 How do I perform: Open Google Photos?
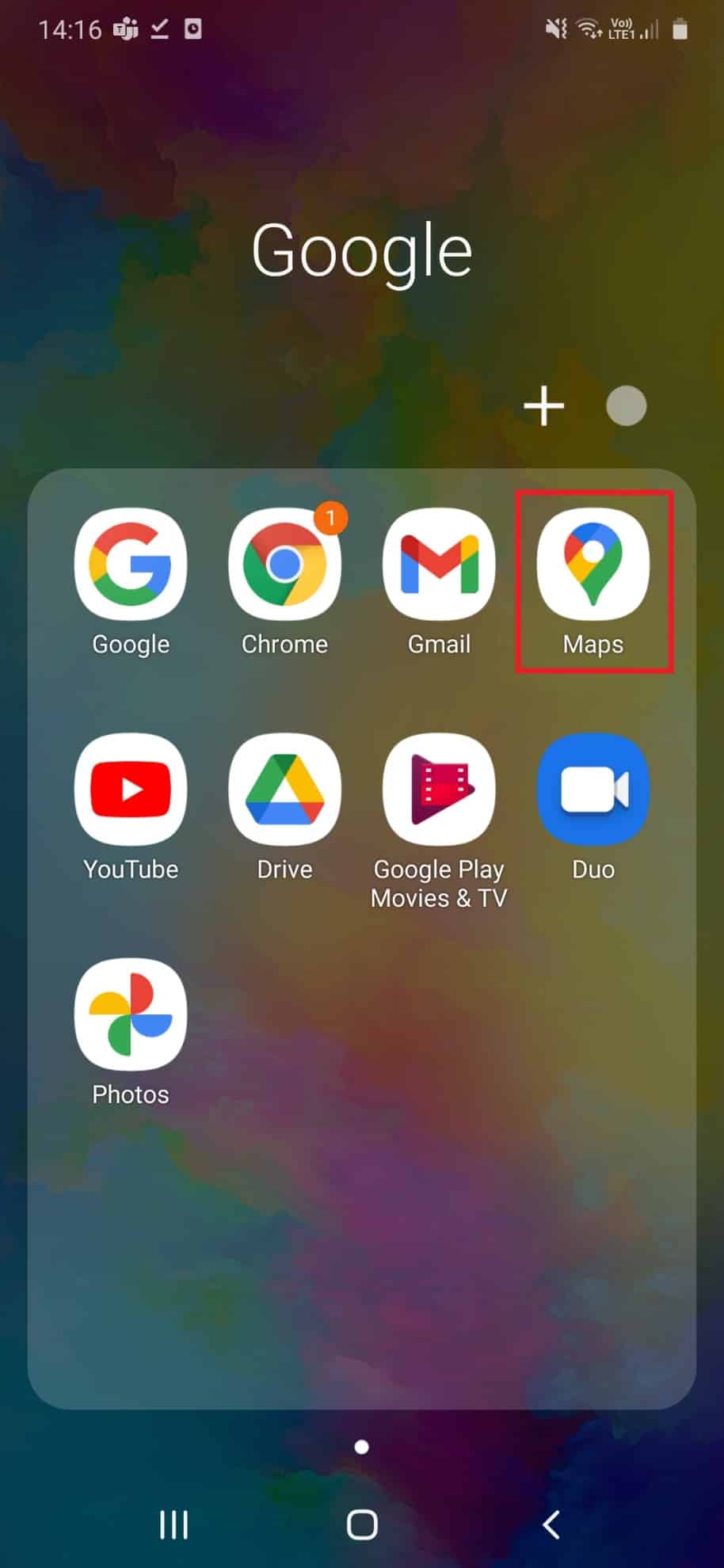click(x=131, y=1014)
